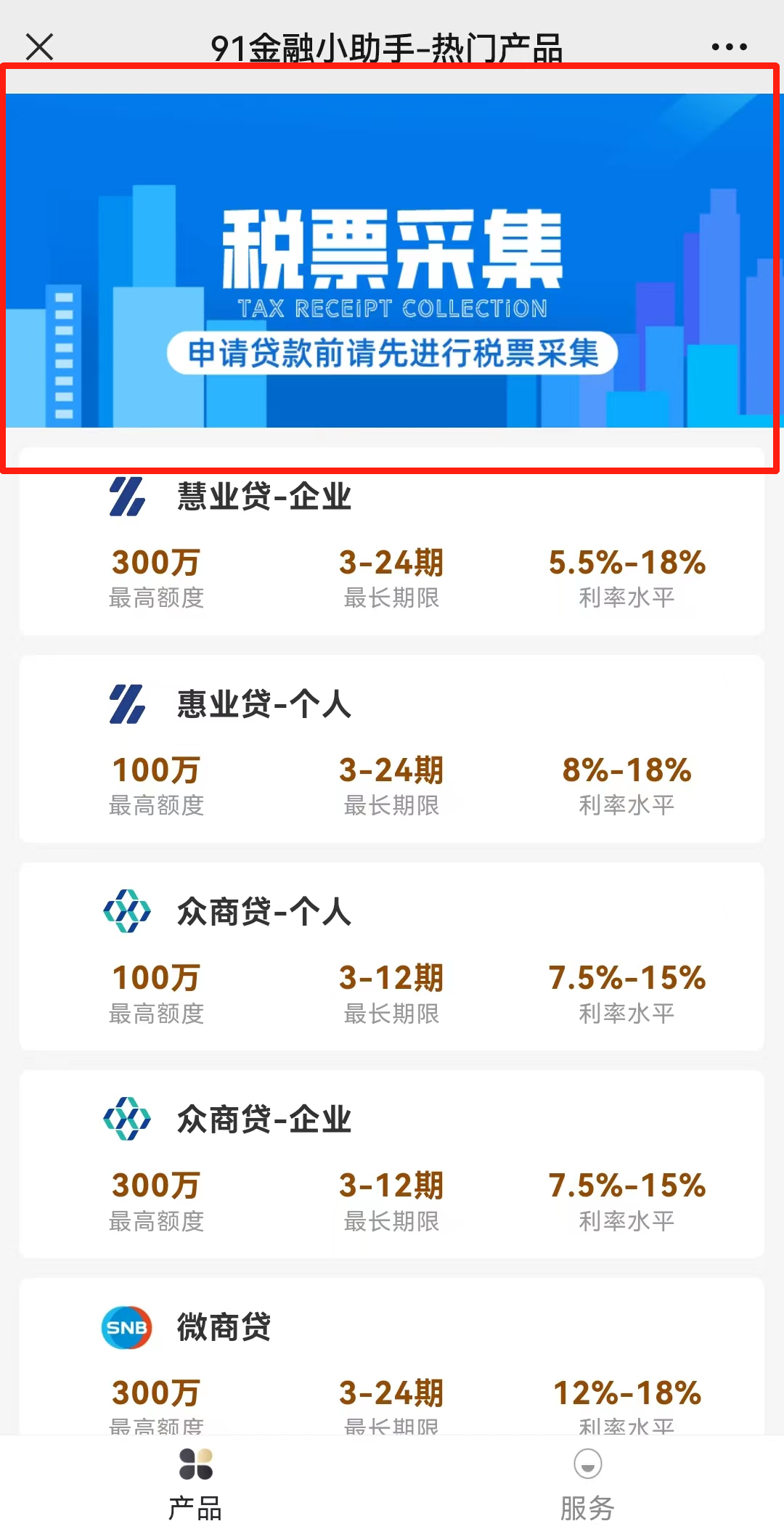The height and width of the screenshot is (1529, 784).
Task: Open the three-dot overflow menu
Action: coord(729,47)
